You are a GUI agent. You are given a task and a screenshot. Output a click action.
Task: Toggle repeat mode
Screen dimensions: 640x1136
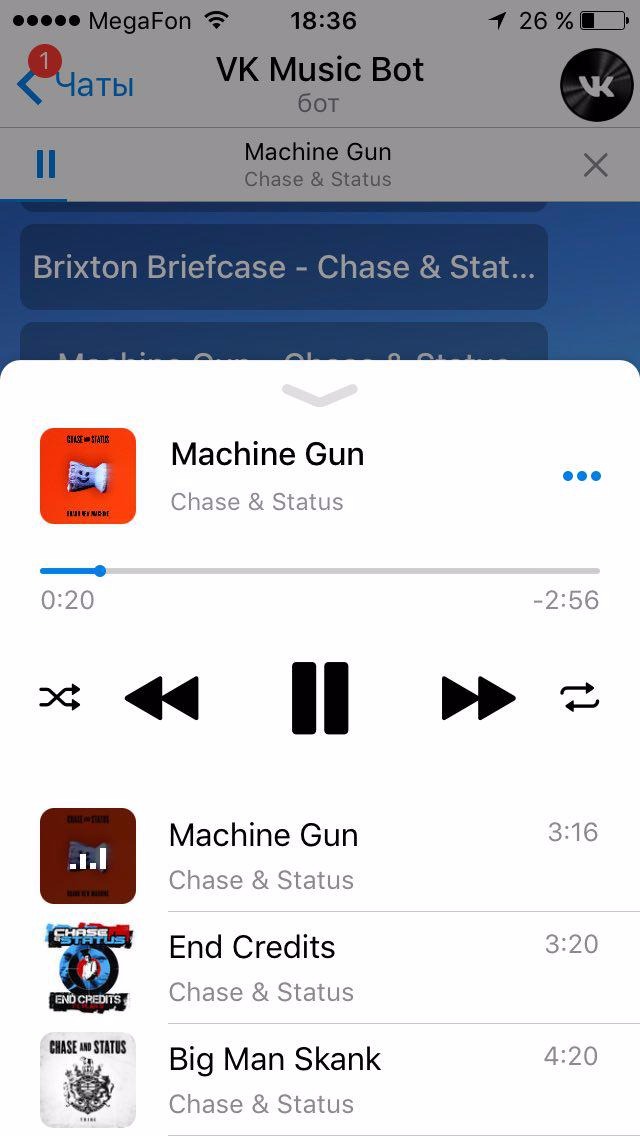(x=580, y=698)
